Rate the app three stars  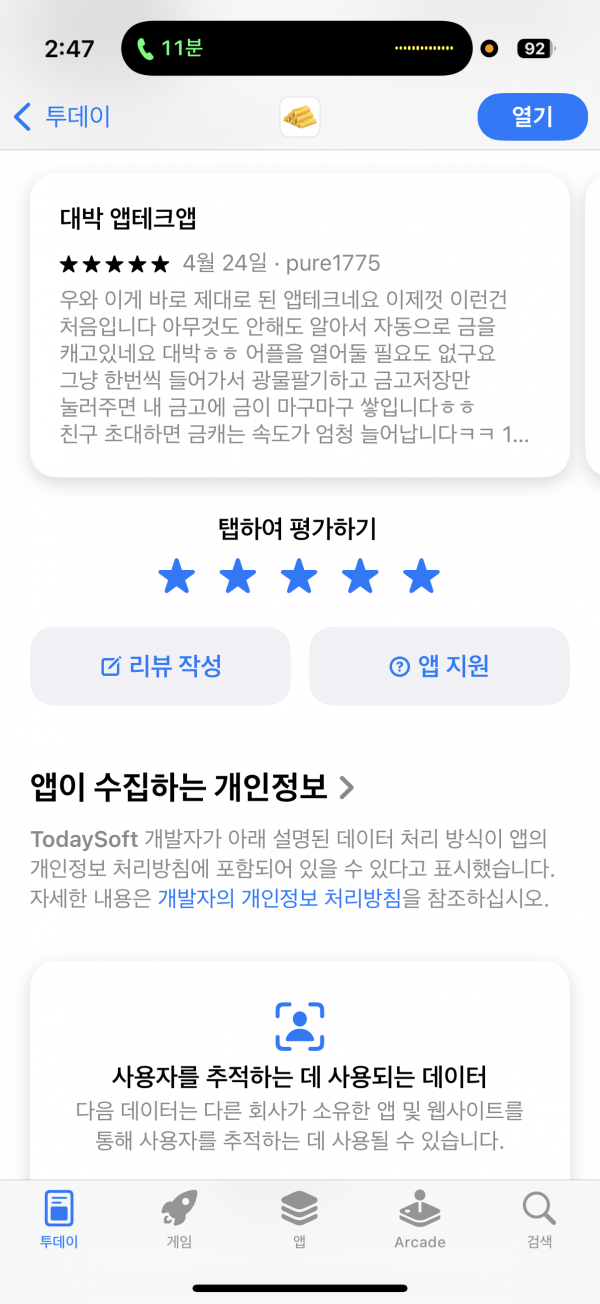(299, 576)
